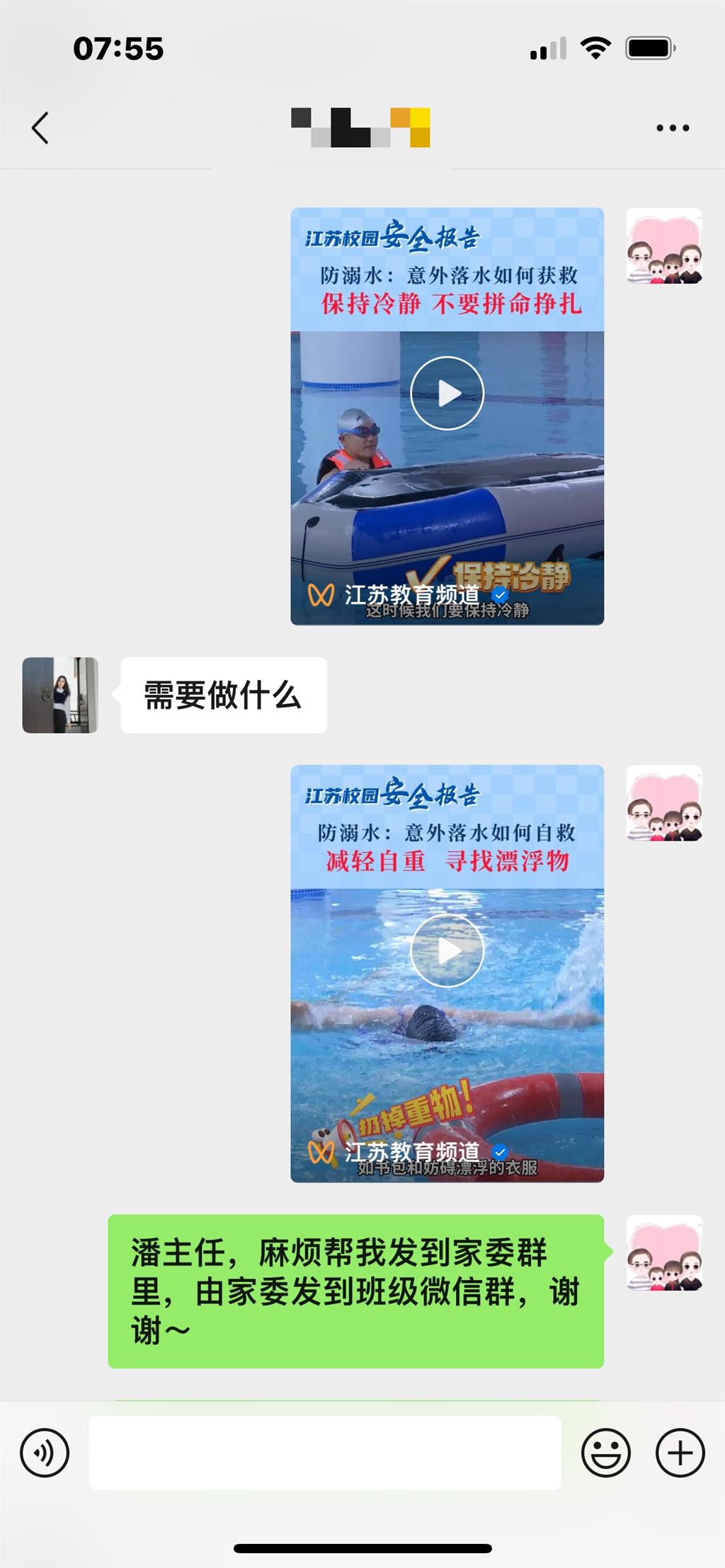
Task: Open the emoji picker
Action: click(606, 1453)
